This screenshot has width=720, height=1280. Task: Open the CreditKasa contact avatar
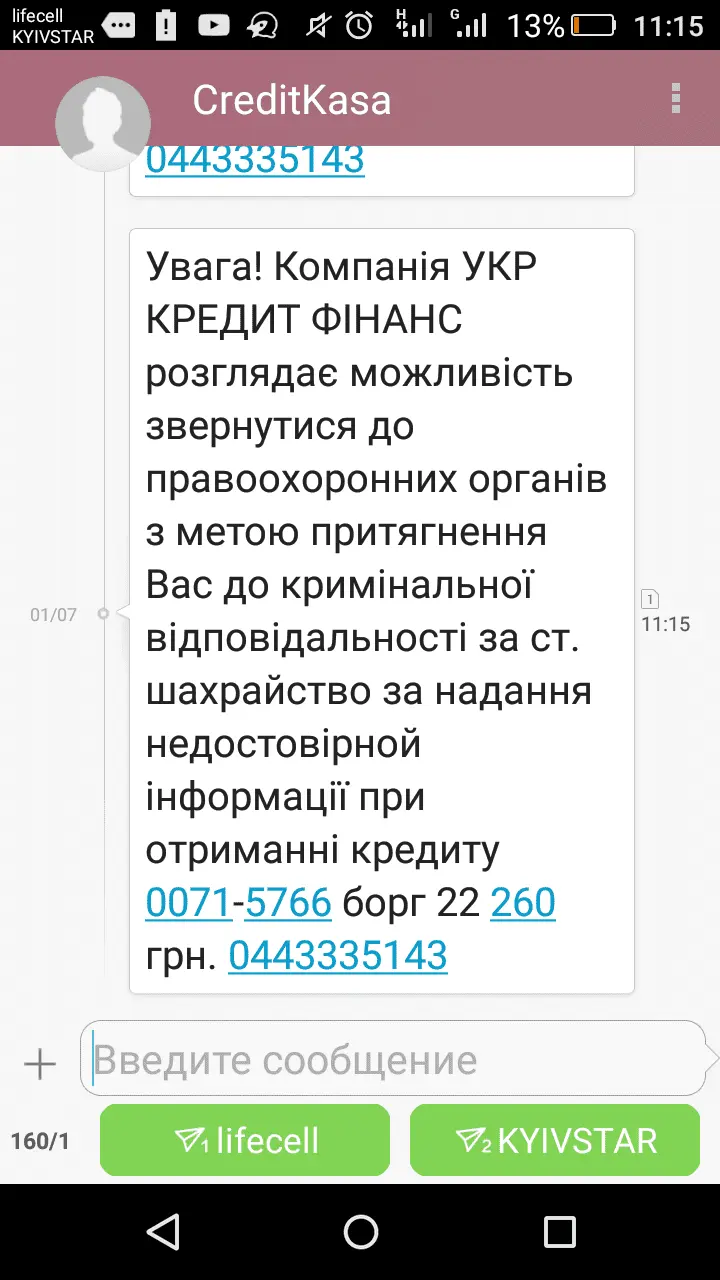tap(103, 123)
